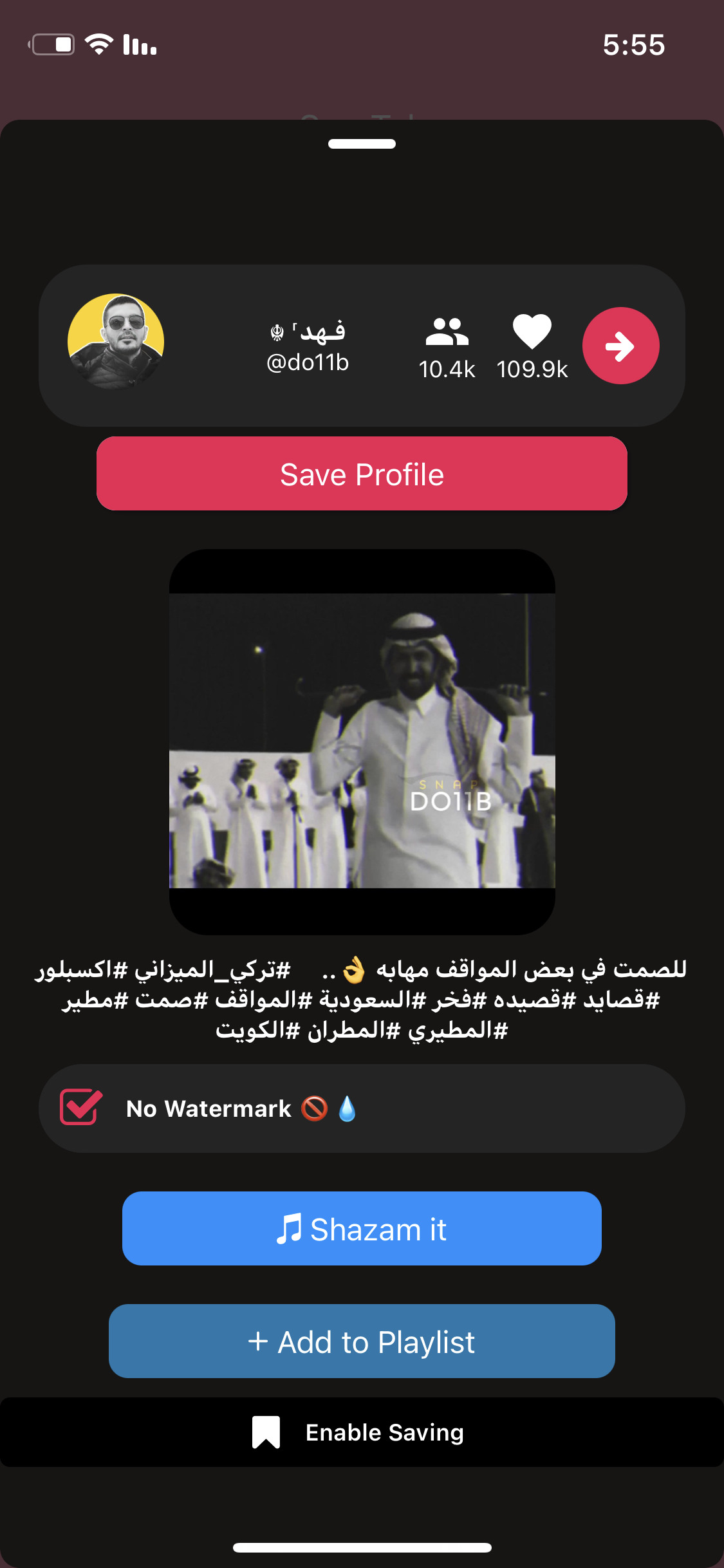Tap the Shazam it button

point(362,1228)
